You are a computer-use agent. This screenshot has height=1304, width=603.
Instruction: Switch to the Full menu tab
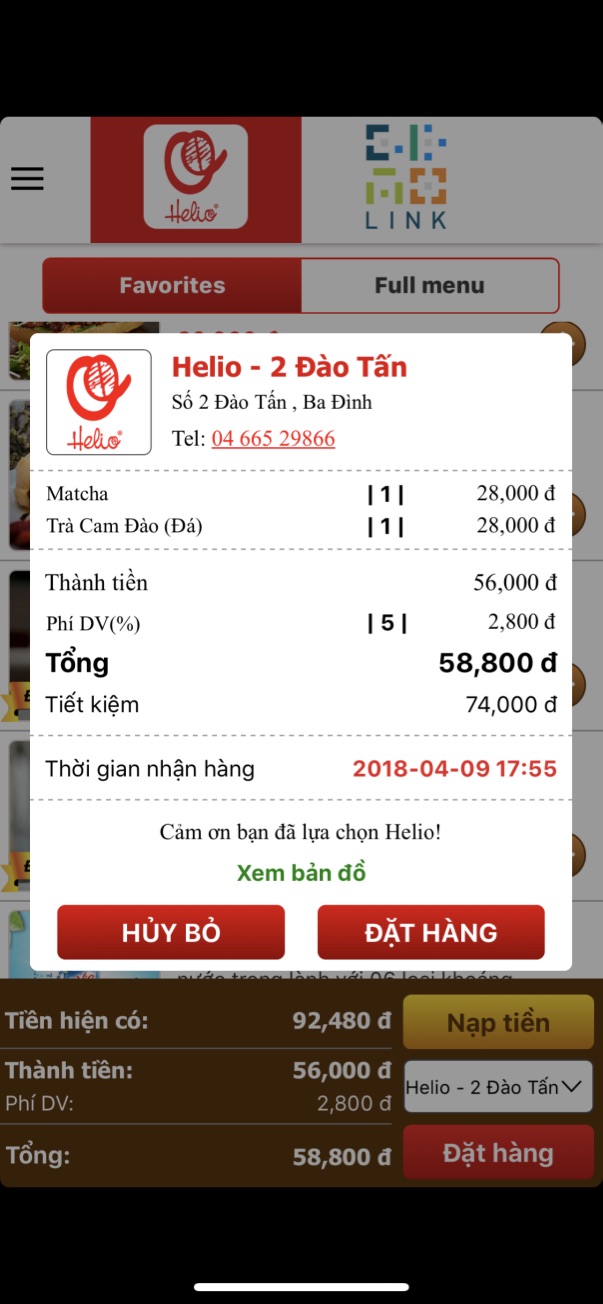[429, 285]
